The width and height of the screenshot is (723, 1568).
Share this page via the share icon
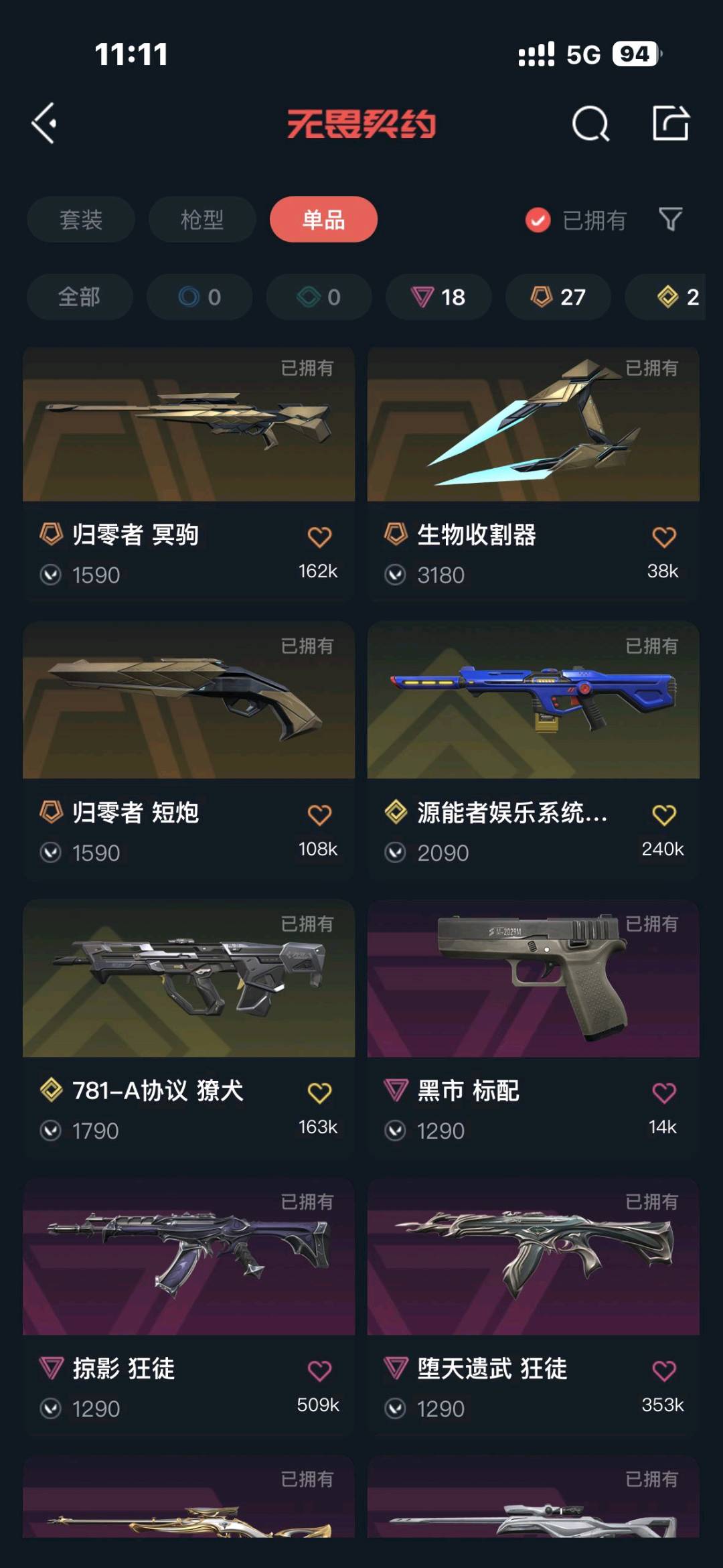(670, 124)
